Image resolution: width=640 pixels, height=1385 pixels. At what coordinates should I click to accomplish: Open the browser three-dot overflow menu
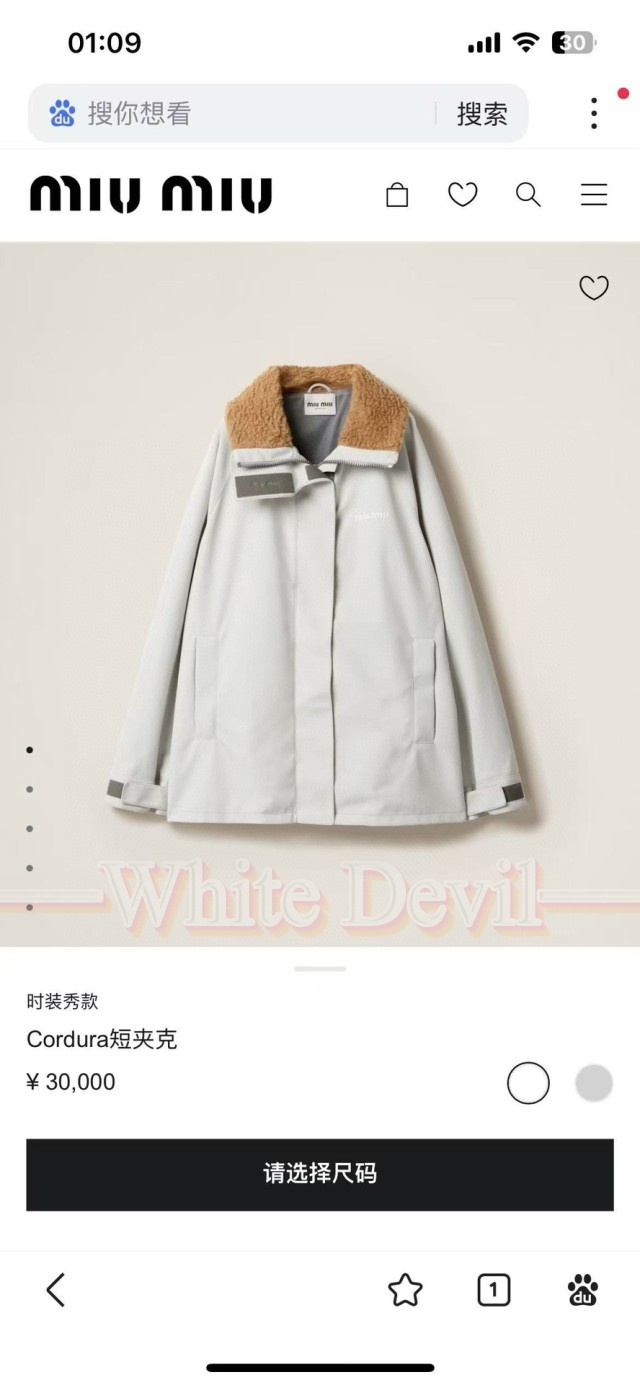click(x=594, y=113)
